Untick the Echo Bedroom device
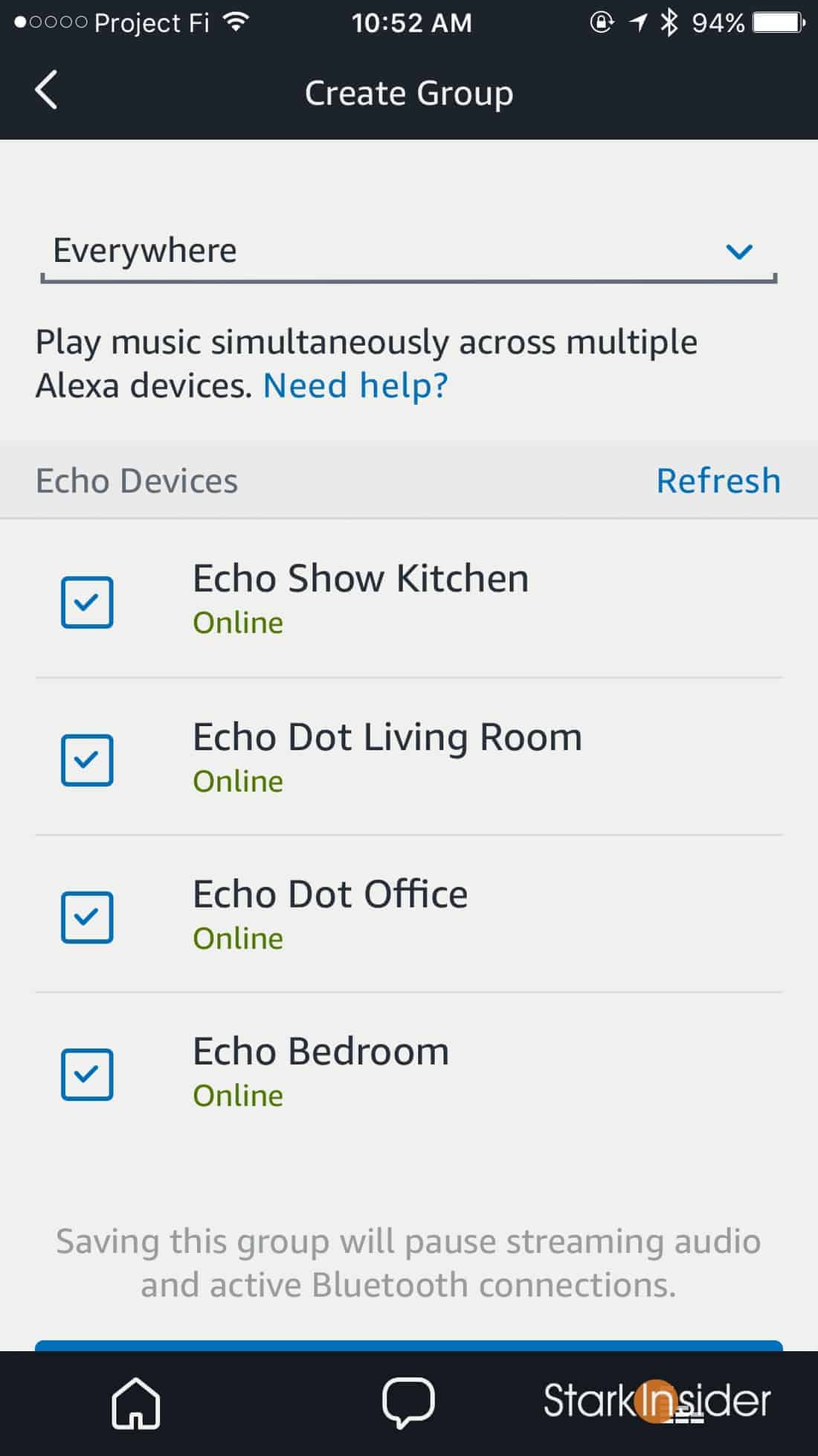This screenshot has width=818, height=1456. point(87,1074)
